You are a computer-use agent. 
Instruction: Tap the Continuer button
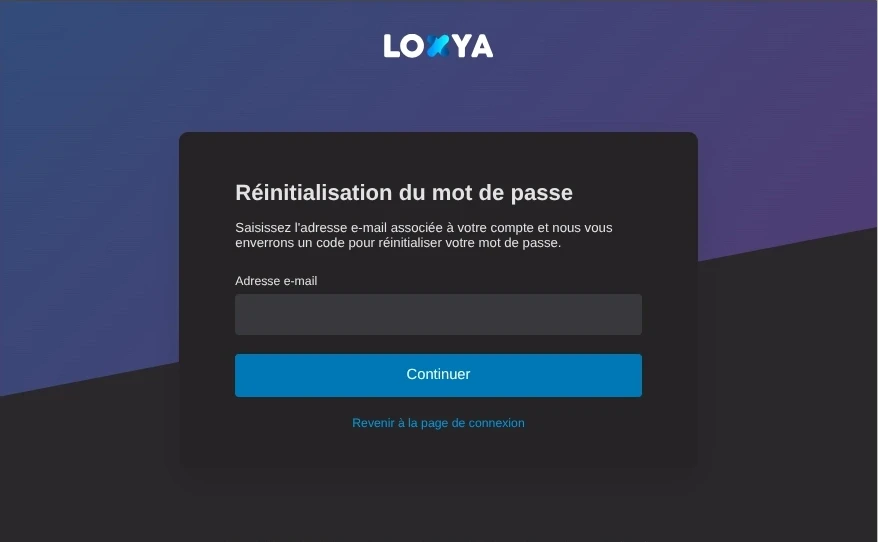point(438,375)
